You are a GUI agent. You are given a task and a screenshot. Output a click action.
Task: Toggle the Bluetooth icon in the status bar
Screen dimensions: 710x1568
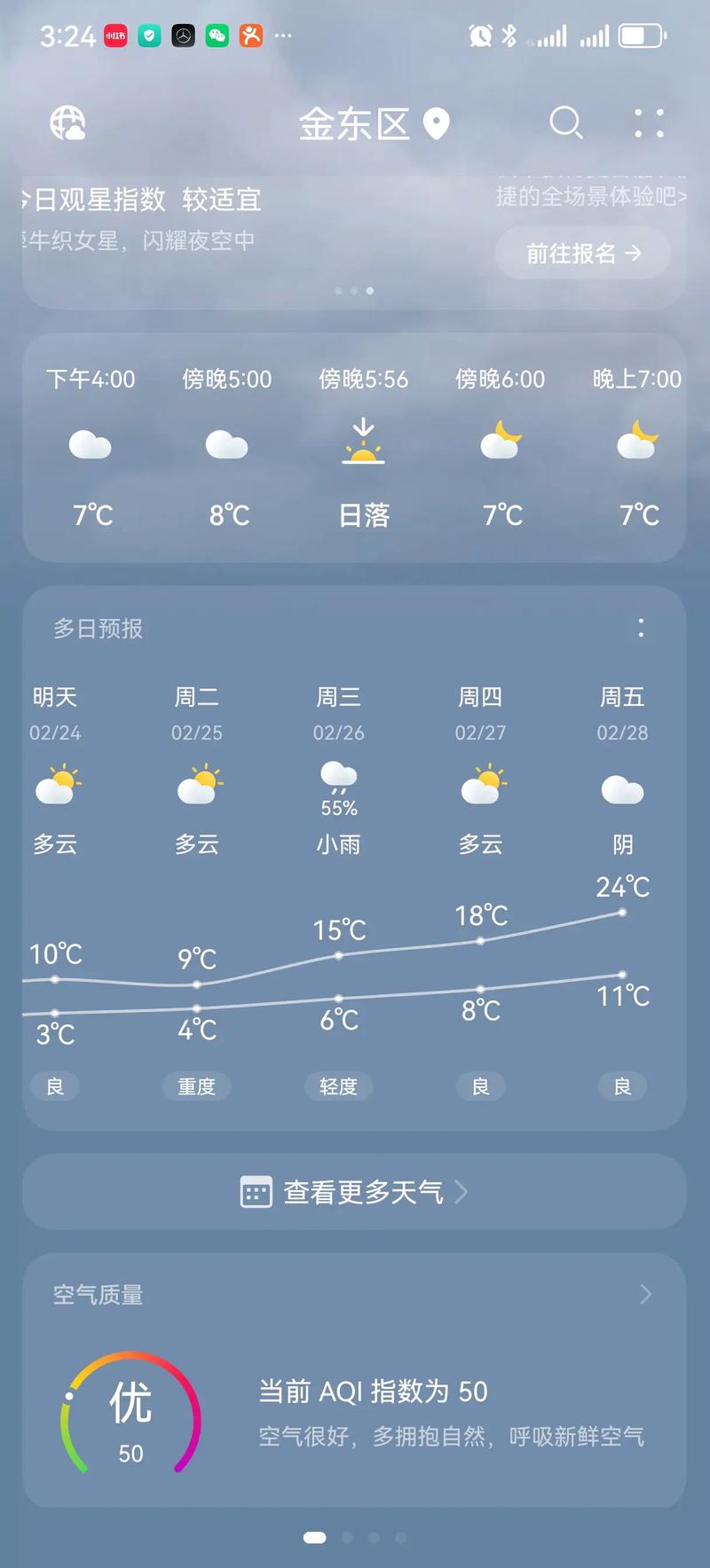[509, 34]
